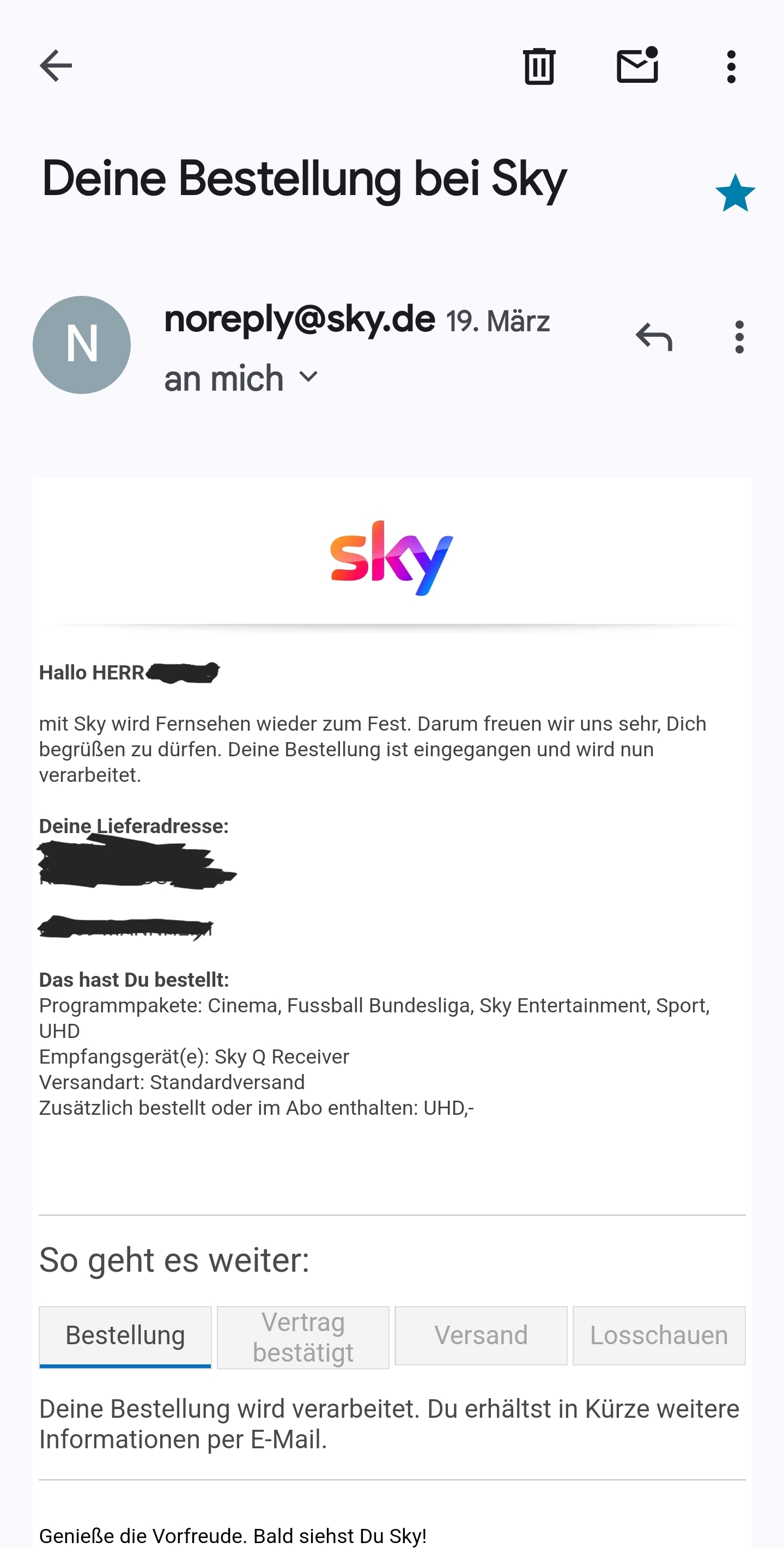
Task: Toggle the blue star on this email
Action: [735, 193]
